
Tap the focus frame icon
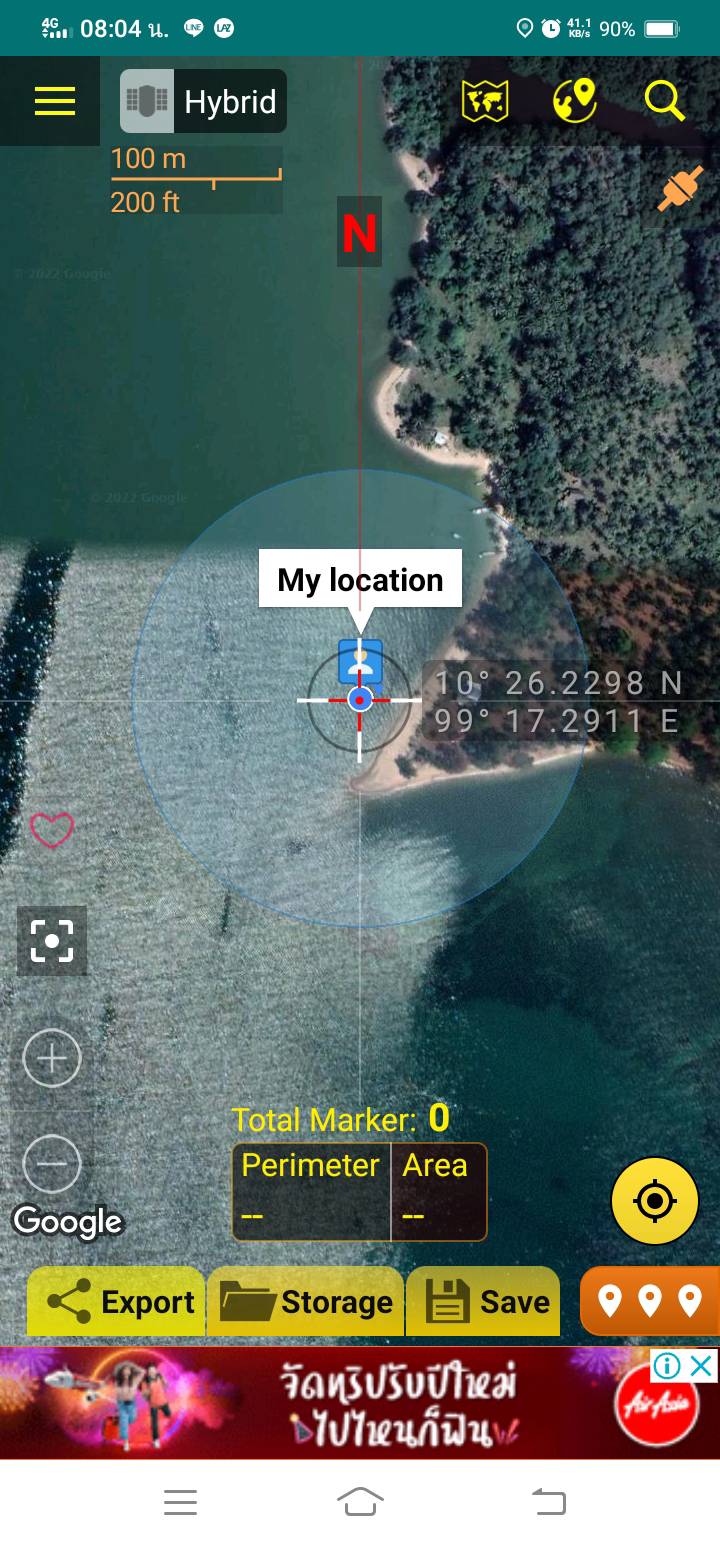click(x=52, y=941)
